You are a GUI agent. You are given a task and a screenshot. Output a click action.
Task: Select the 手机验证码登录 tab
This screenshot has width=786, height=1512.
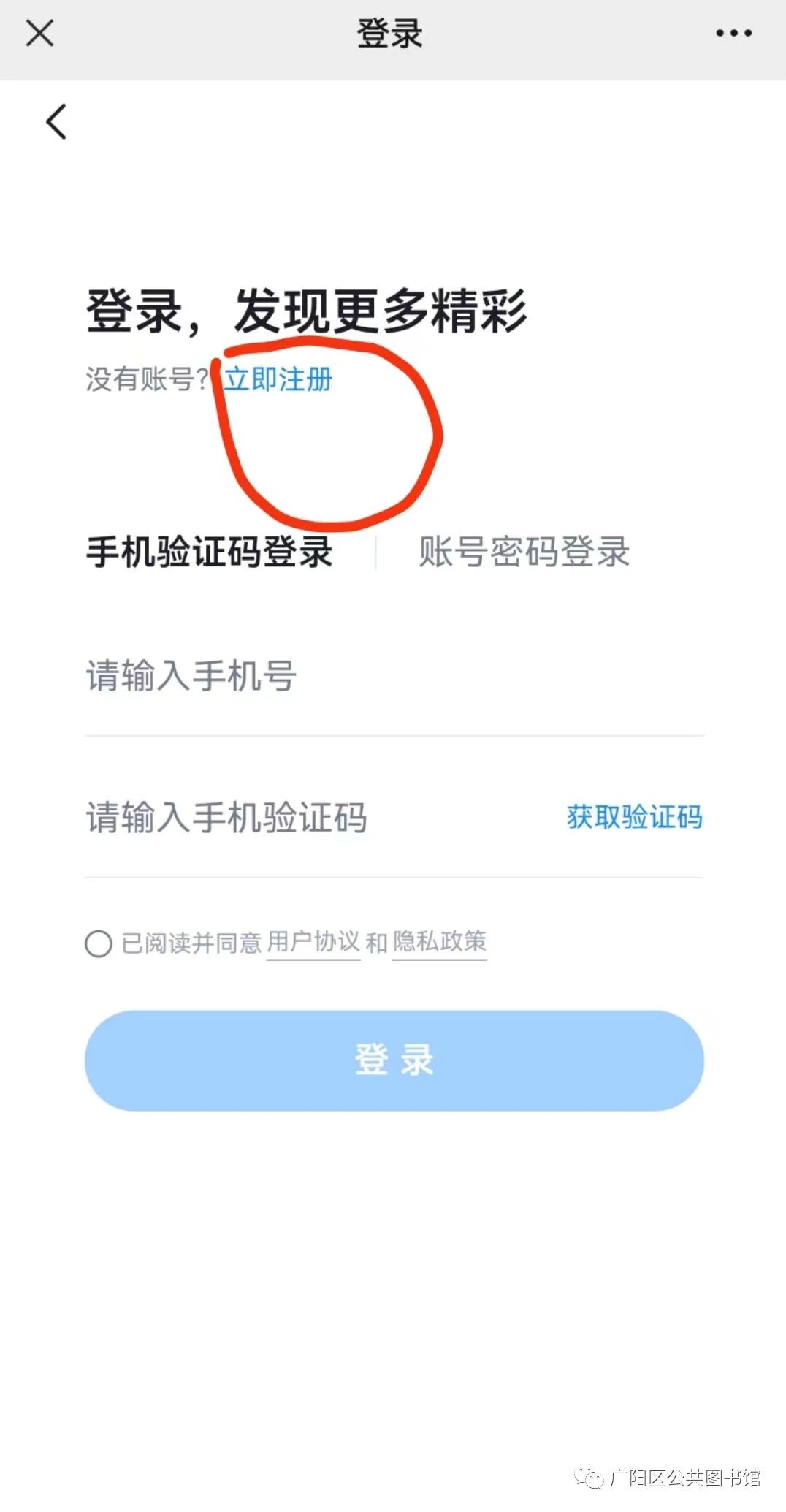pos(210,552)
